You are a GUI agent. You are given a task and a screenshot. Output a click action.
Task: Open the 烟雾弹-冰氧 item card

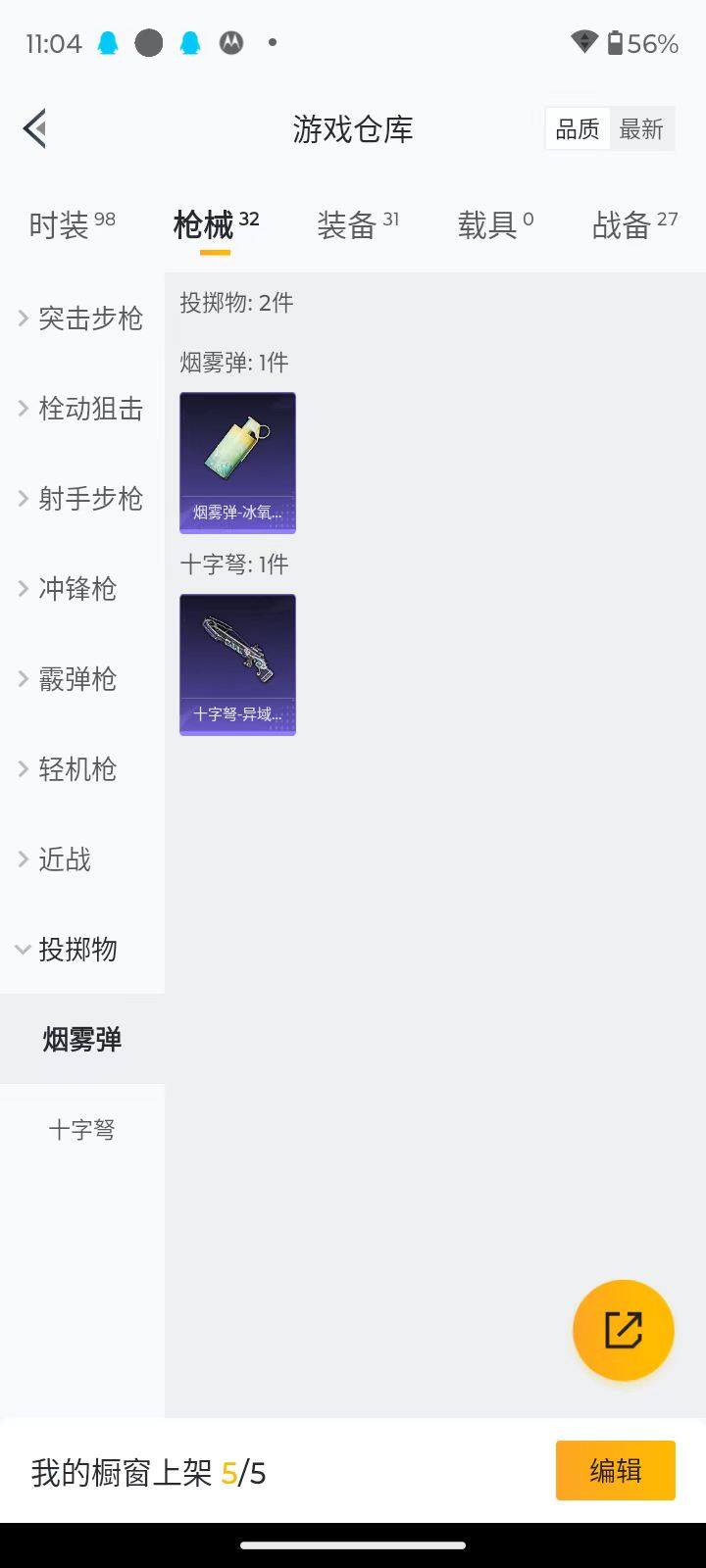pos(237,463)
